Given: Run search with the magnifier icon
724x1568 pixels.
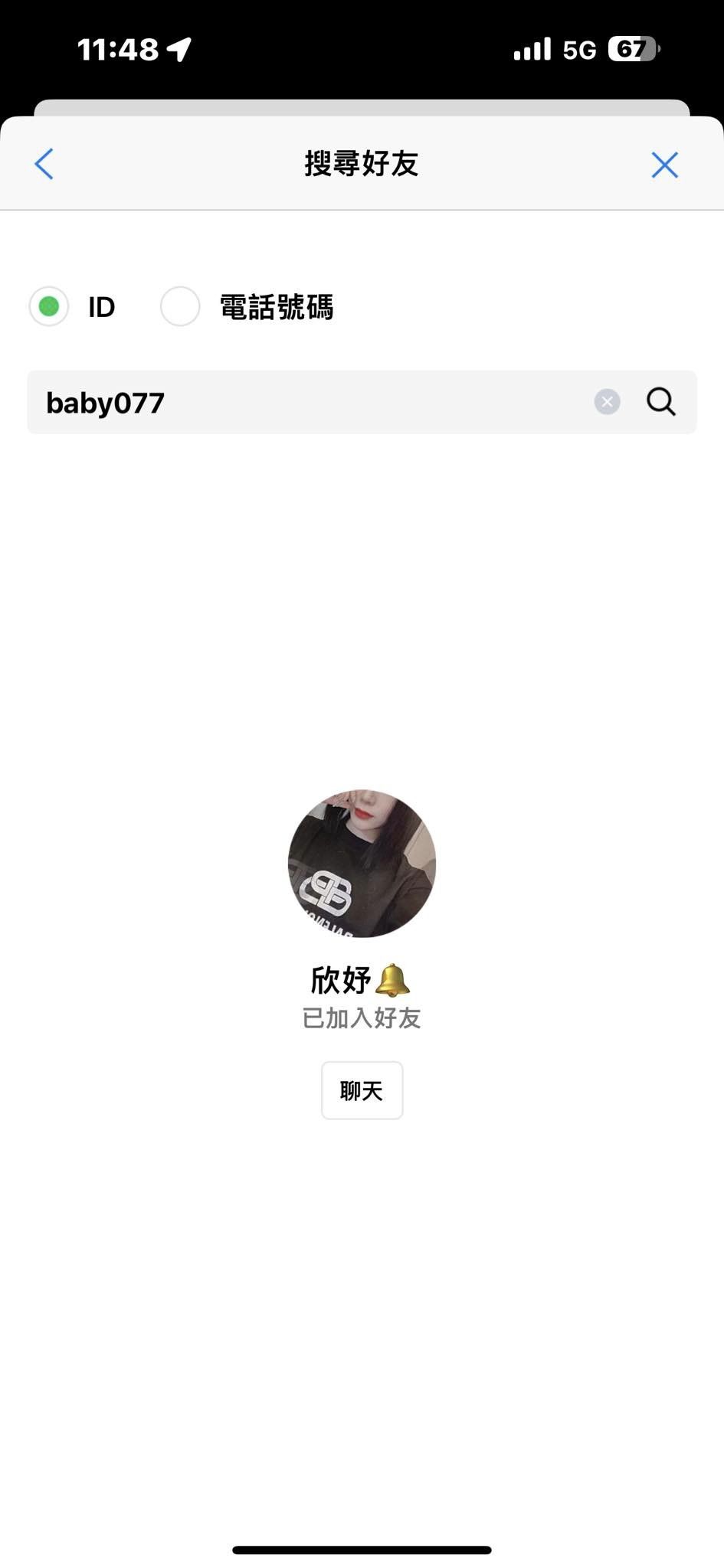Looking at the screenshot, I should [661, 402].
